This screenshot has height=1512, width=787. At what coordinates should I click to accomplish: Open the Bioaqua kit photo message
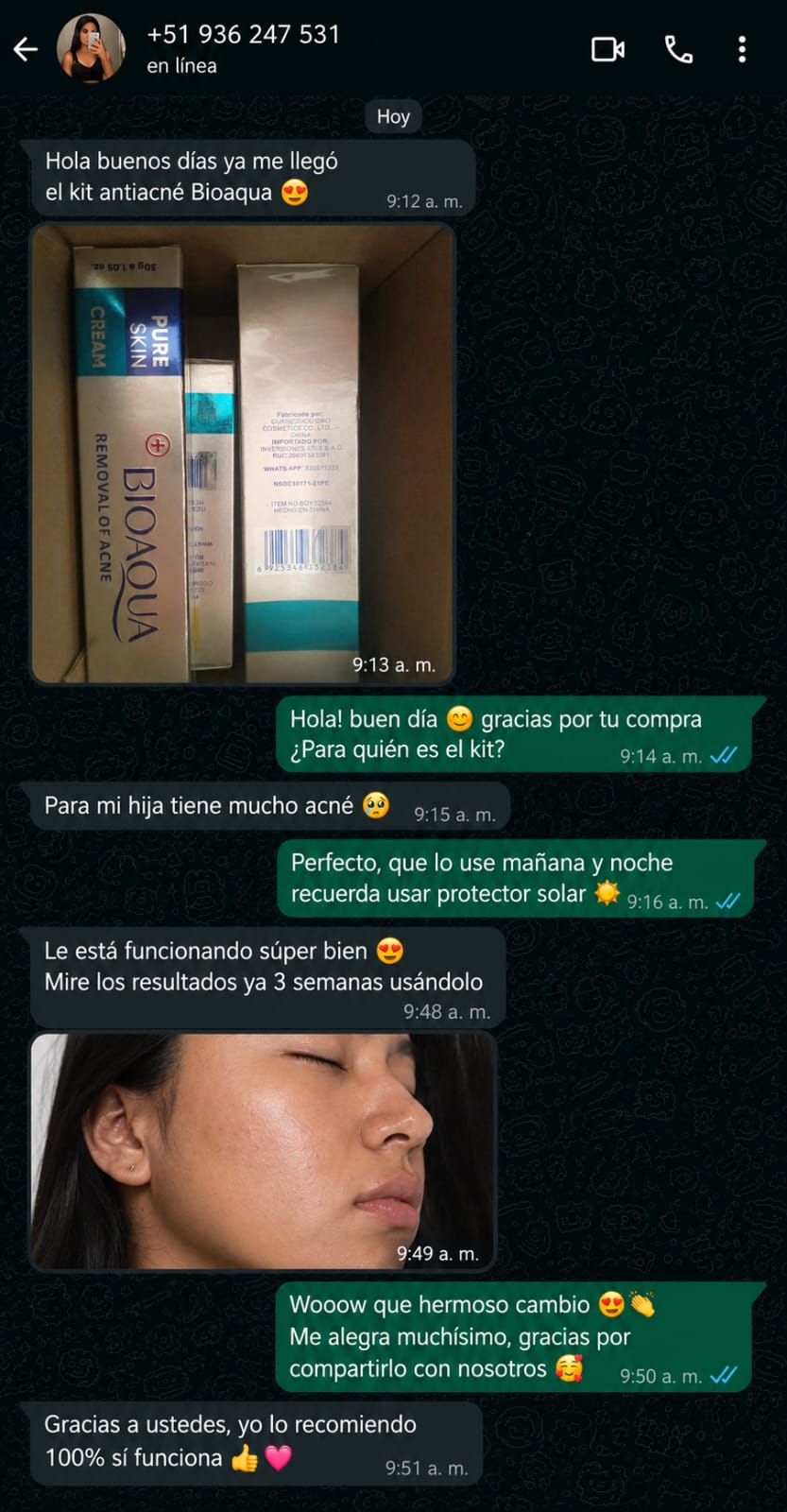[x=243, y=454]
